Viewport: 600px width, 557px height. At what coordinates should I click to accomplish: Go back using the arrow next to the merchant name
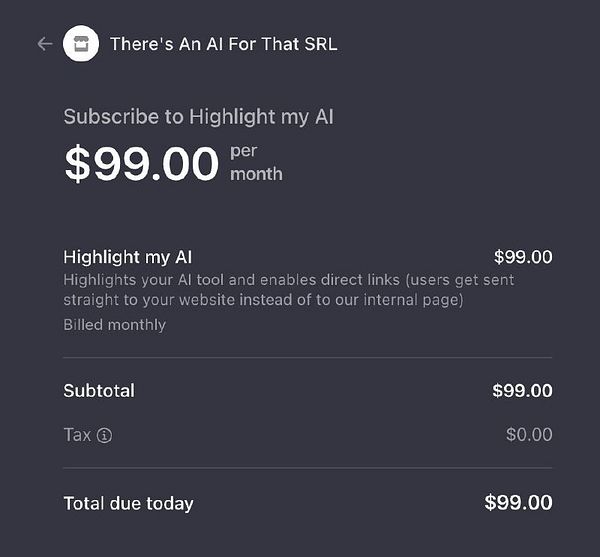pos(44,44)
